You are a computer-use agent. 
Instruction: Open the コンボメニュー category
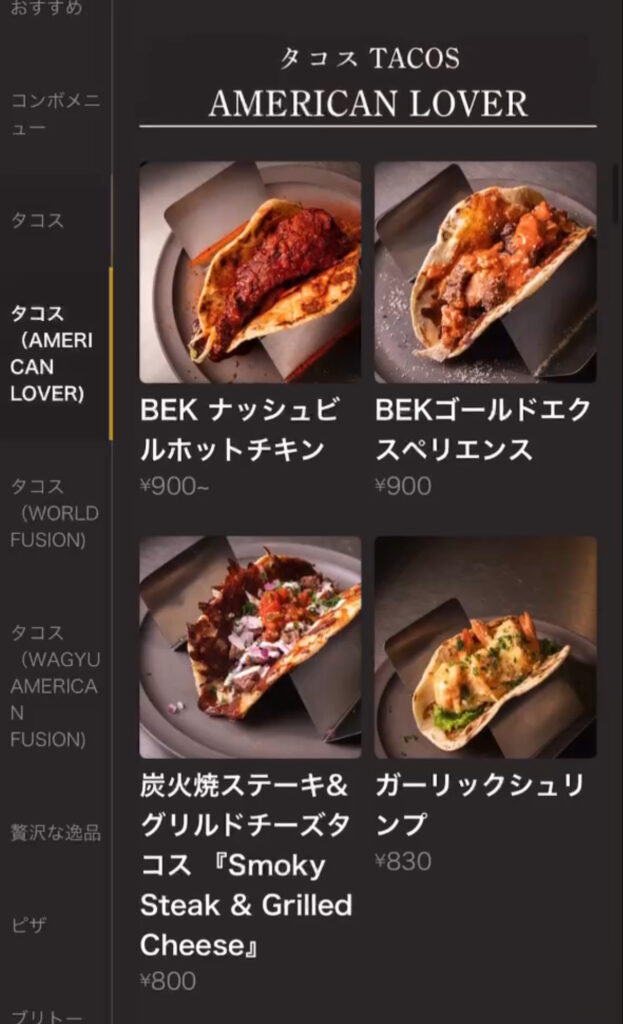55,115
